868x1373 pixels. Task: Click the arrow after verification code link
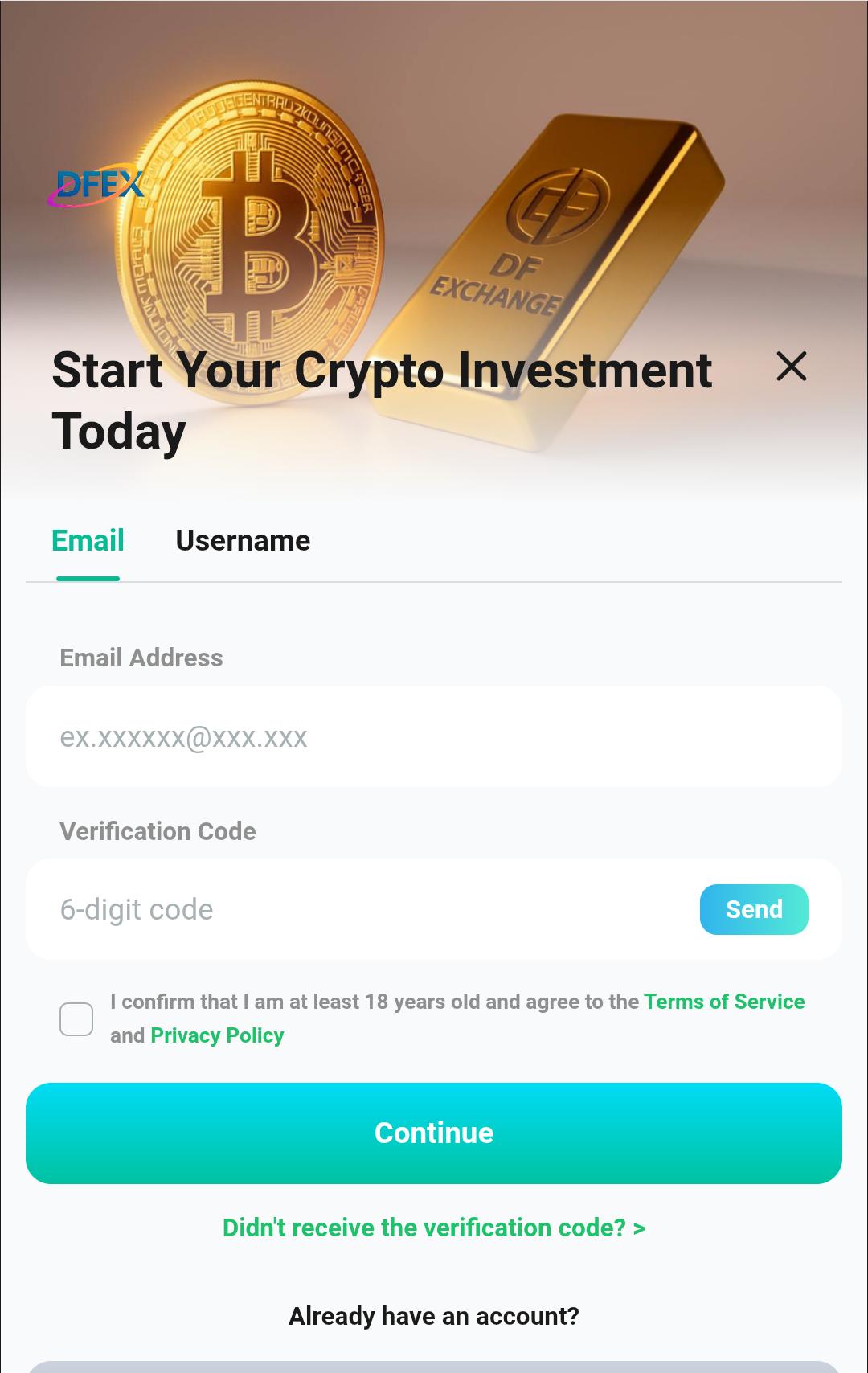tap(639, 1228)
